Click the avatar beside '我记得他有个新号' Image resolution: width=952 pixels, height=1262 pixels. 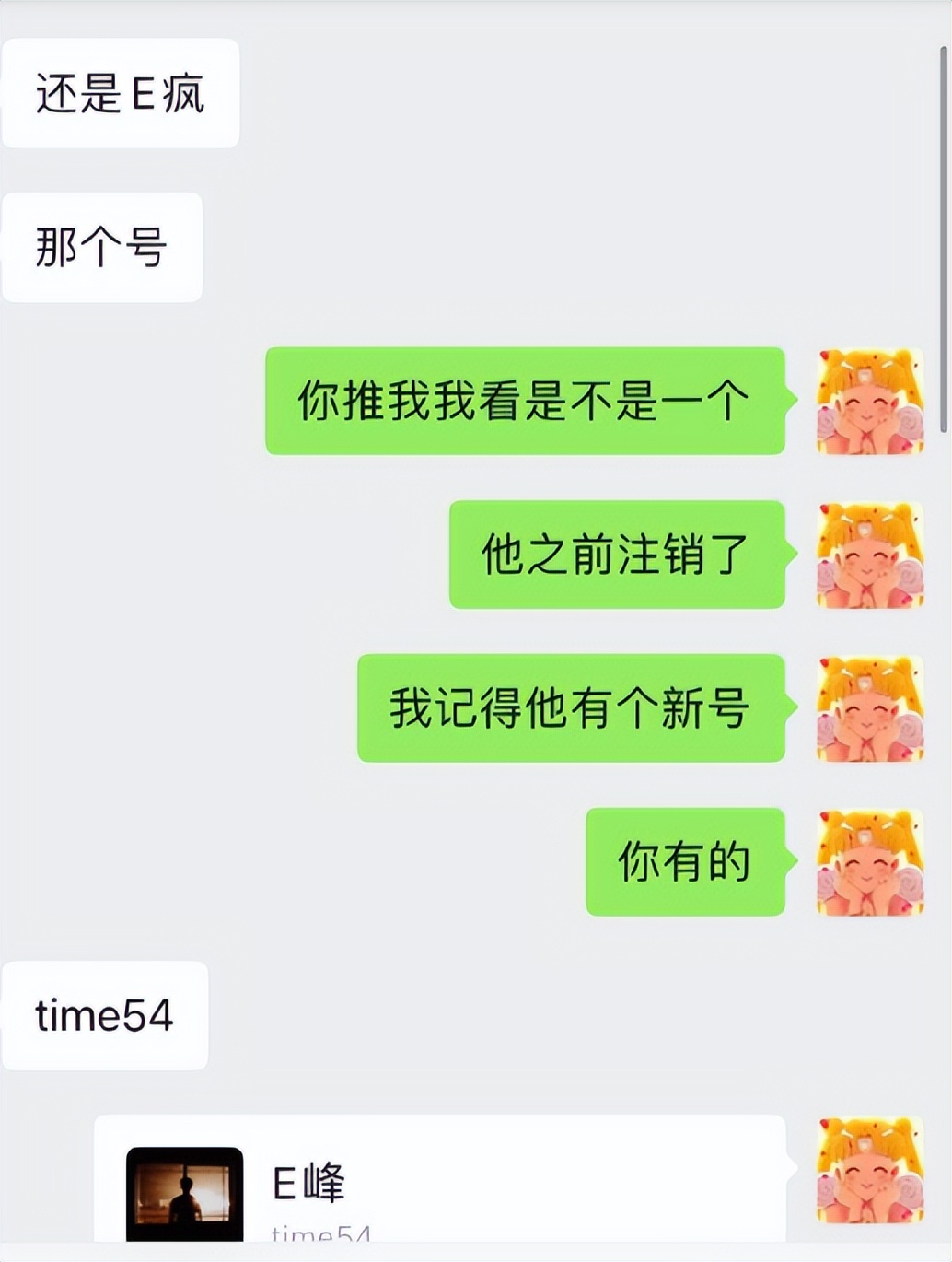pyautogui.click(x=870, y=707)
